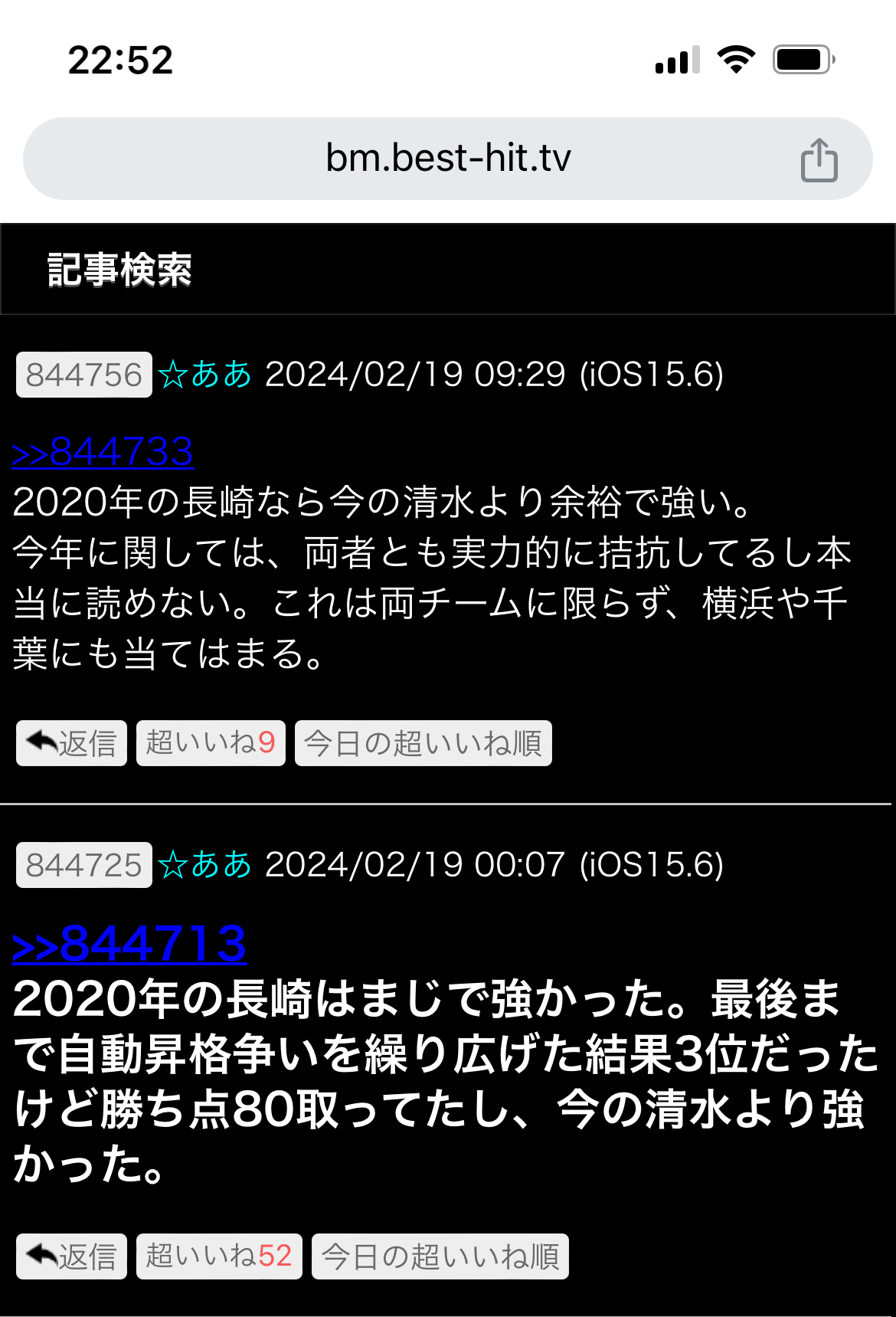The width and height of the screenshot is (896, 1317).
Task: Follow the >>844733 reply link
Action: point(103,451)
